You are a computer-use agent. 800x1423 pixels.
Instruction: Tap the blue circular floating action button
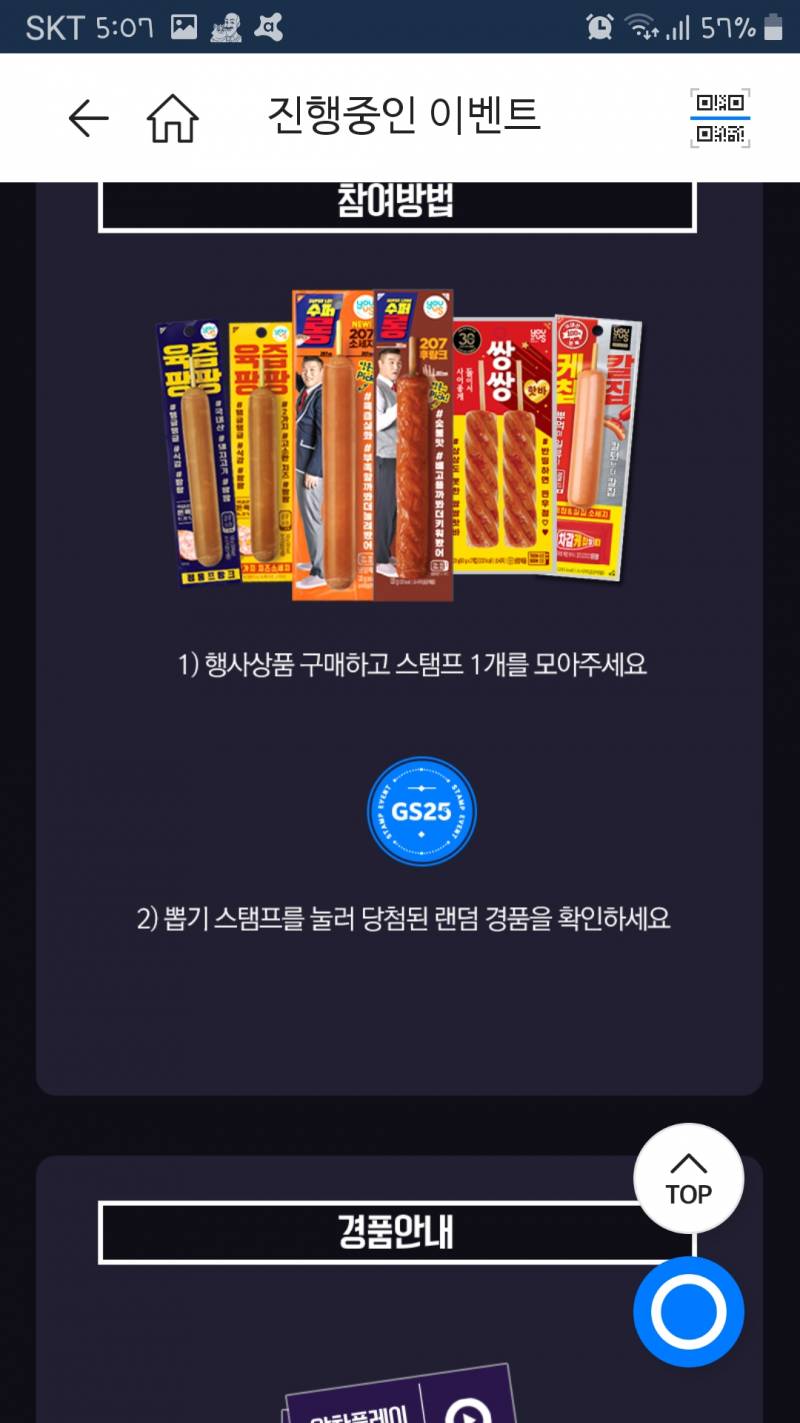tap(687, 1310)
